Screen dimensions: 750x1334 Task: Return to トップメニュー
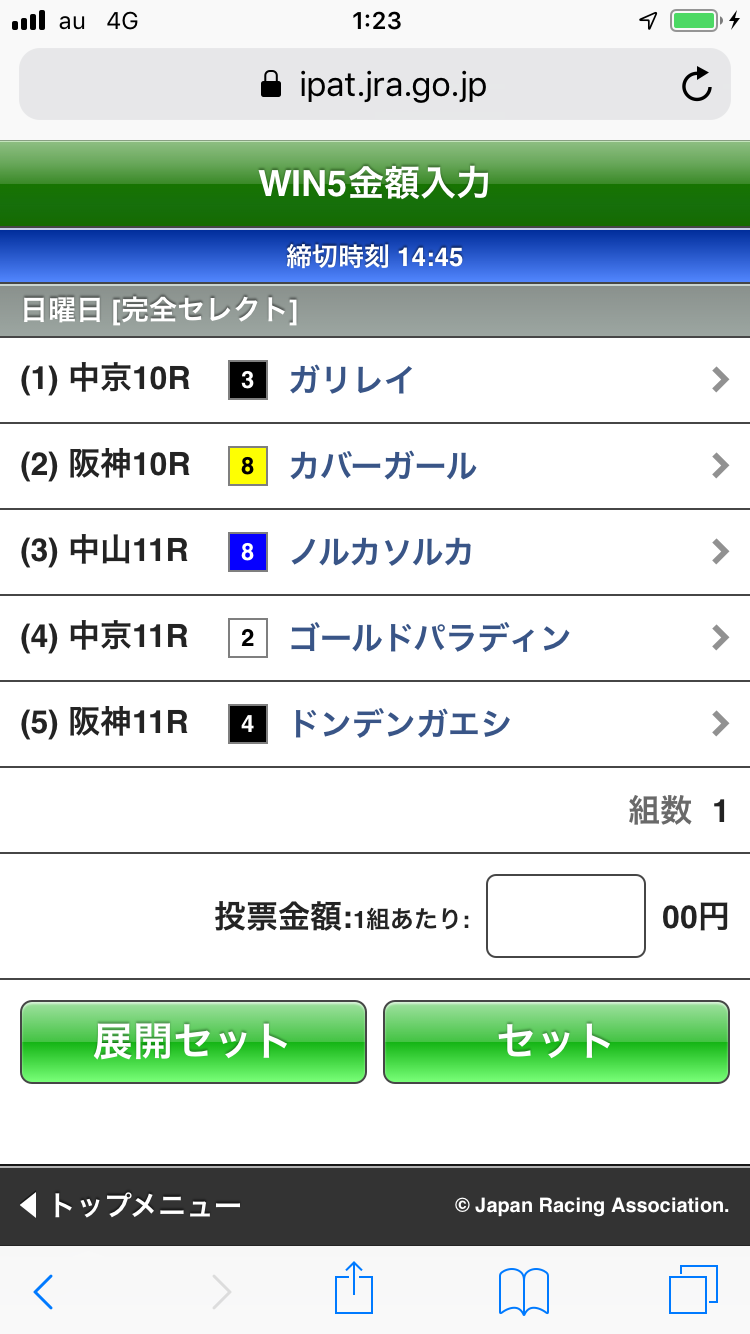(x=131, y=1205)
